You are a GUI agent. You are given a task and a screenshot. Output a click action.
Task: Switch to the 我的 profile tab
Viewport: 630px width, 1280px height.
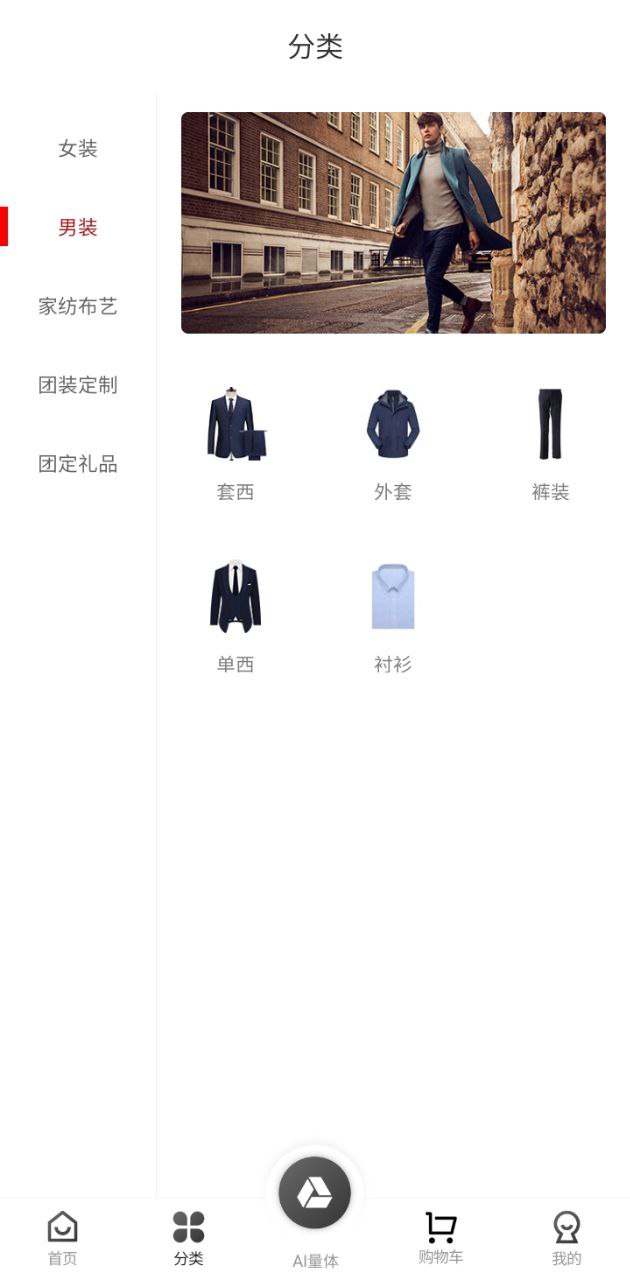point(566,1238)
